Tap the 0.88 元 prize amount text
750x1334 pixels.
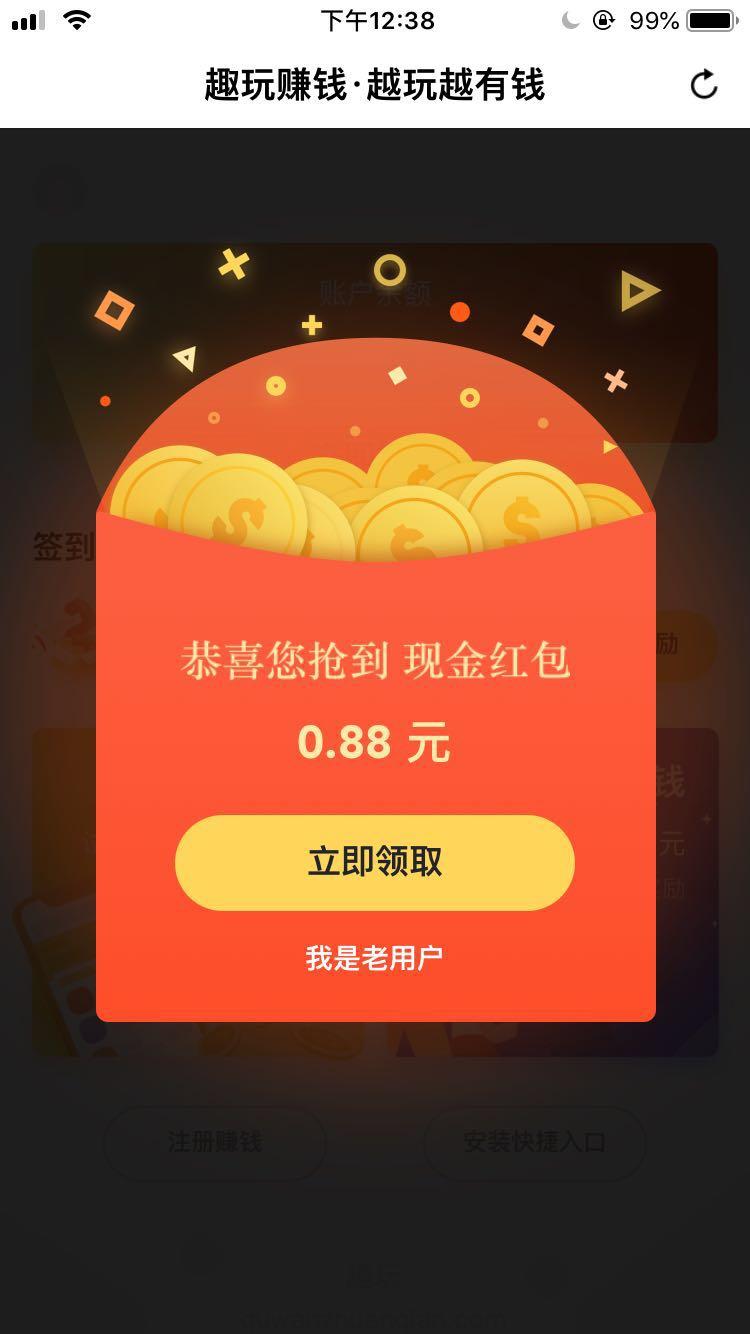(375, 740)
